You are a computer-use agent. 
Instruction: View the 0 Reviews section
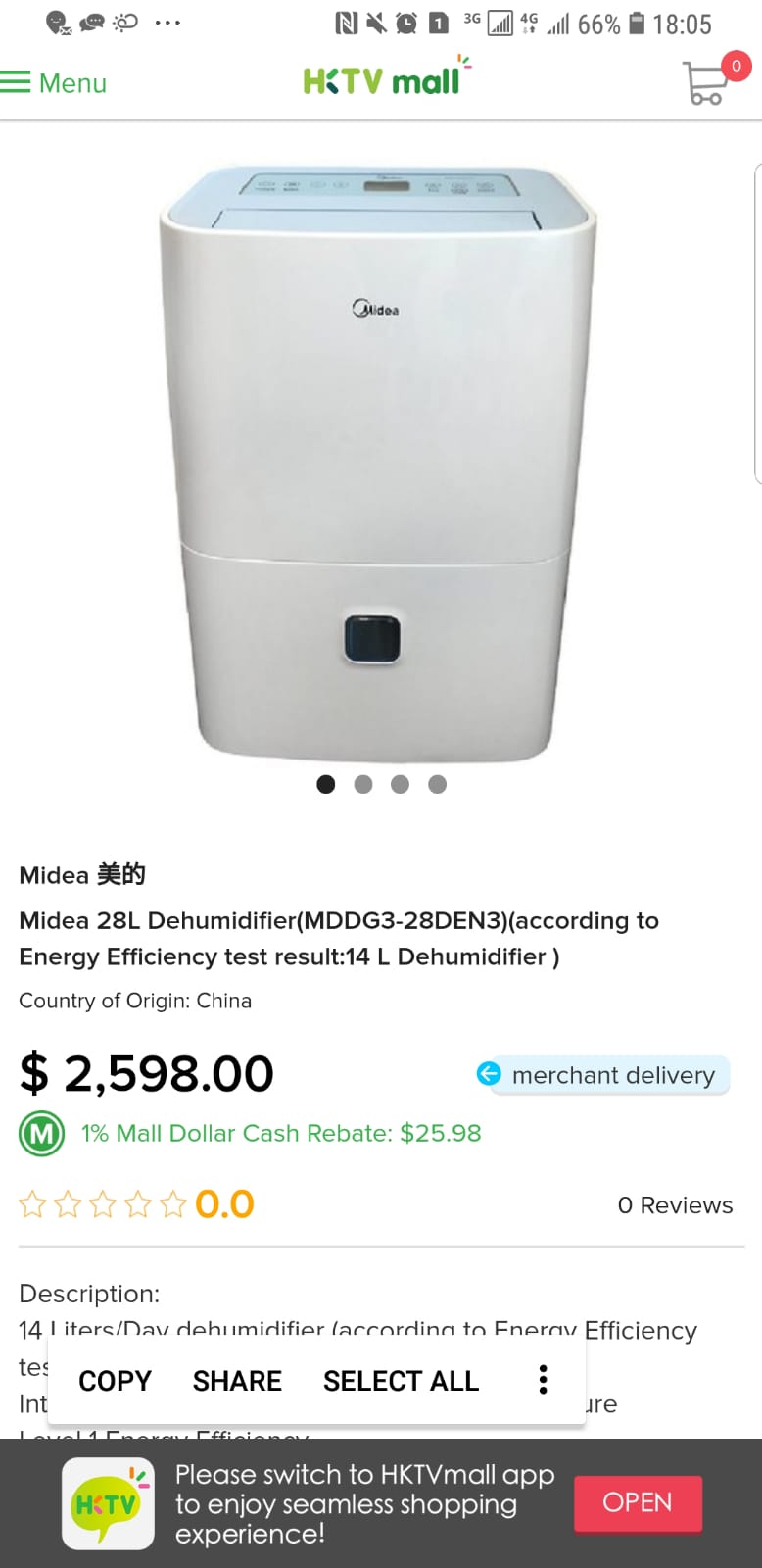coord(675,1205)
